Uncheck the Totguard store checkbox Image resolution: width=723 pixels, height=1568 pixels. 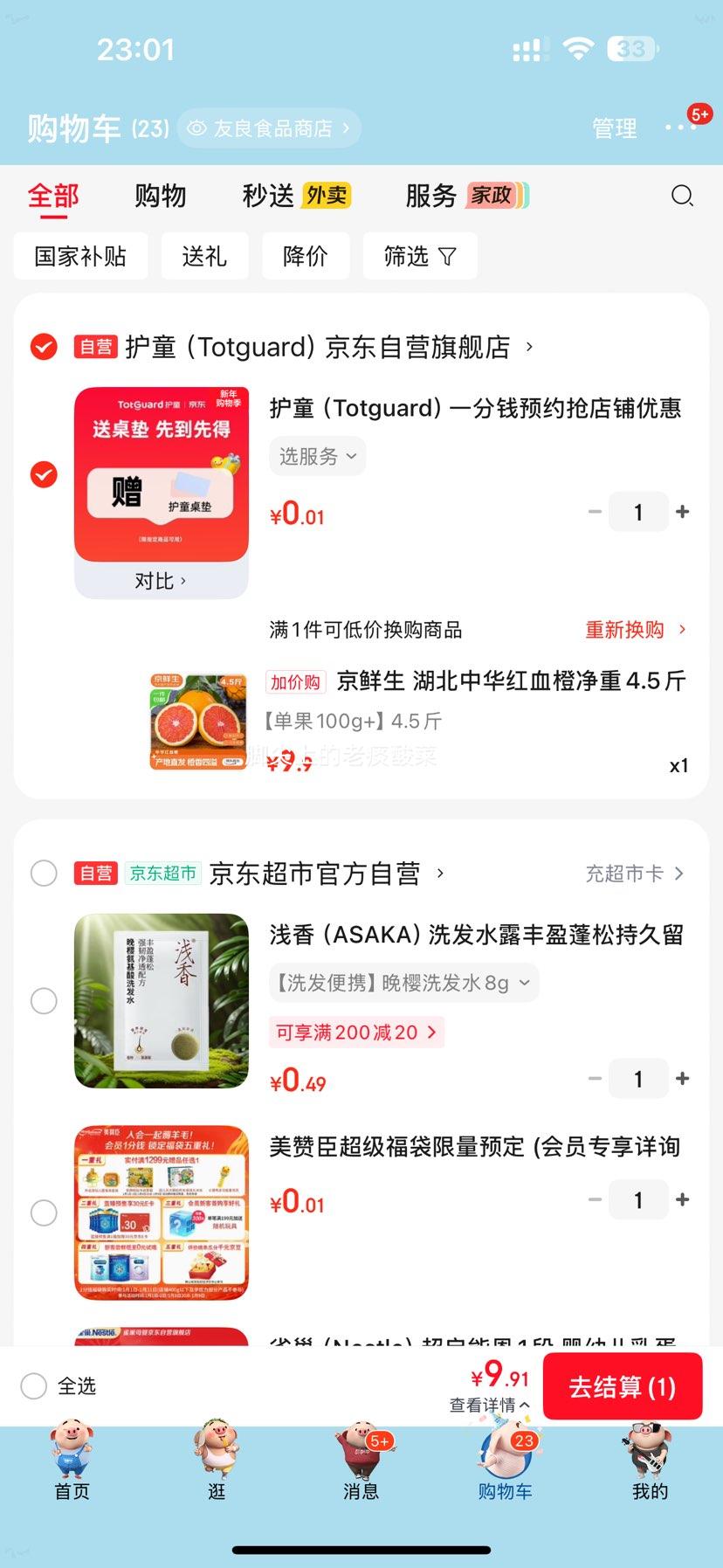click(44, 347)
